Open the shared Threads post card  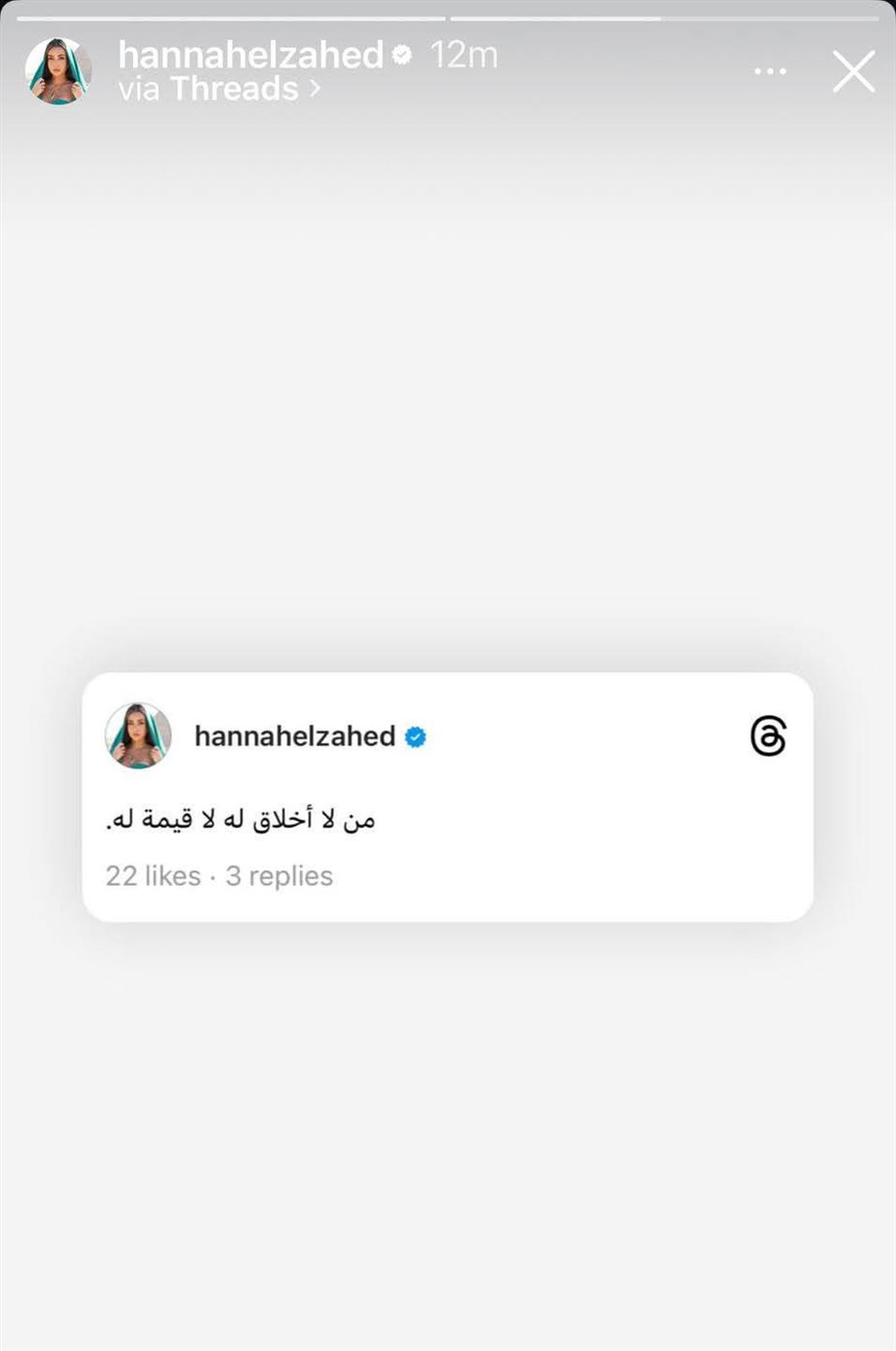click(x=448, y=797)
